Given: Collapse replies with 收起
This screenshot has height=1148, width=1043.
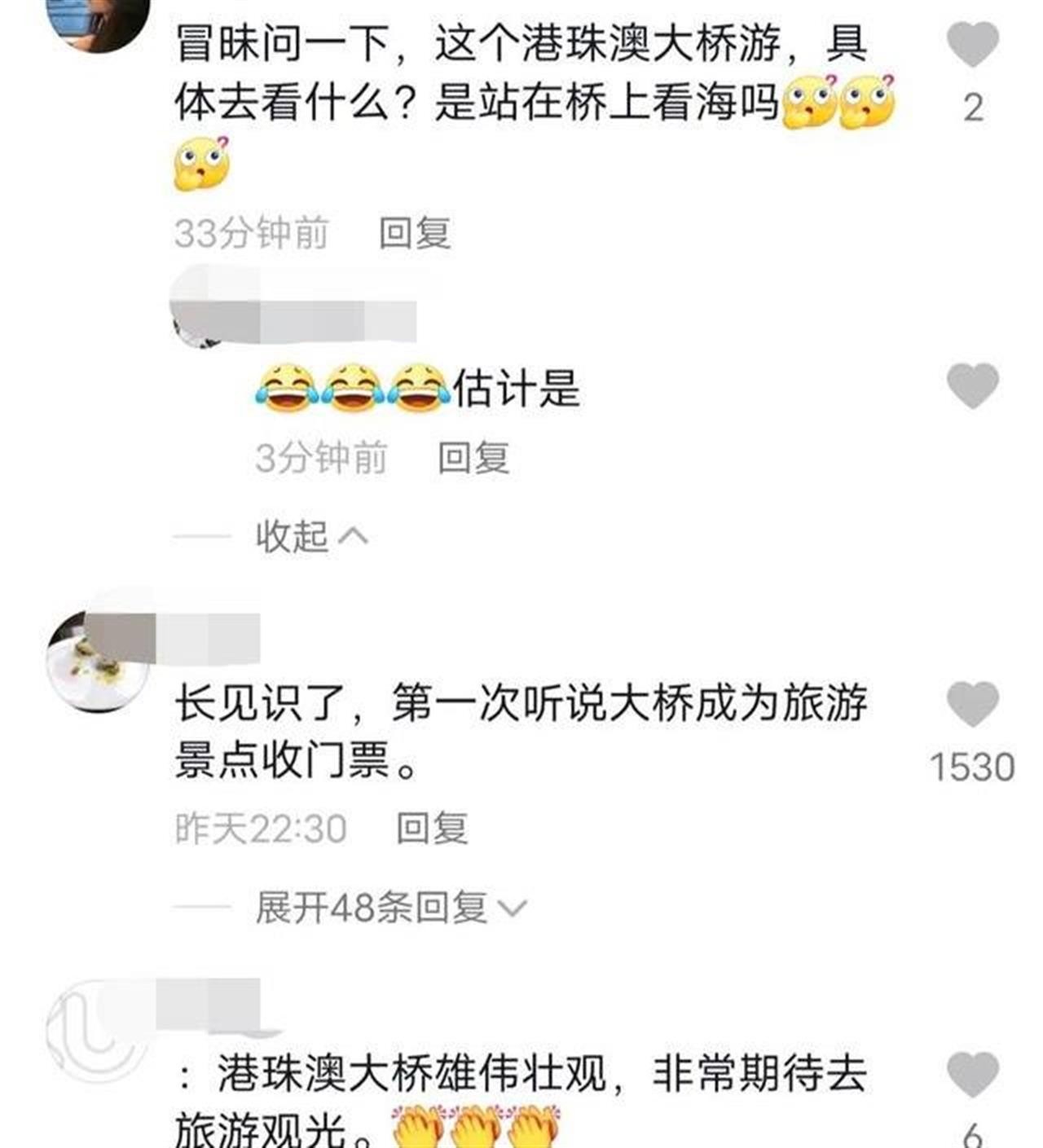Looking at the screenshot, I should coord(311,536).
